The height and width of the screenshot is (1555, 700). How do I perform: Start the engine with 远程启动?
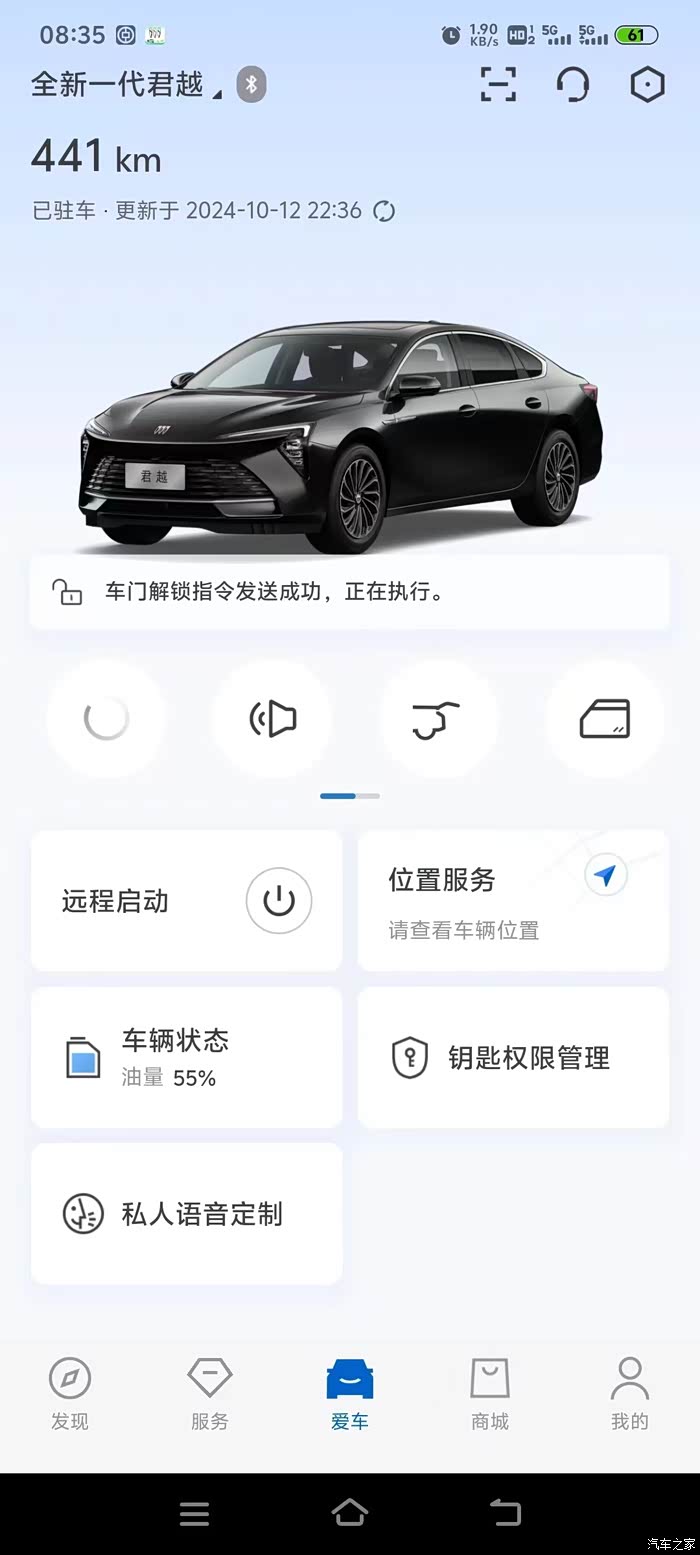[x=187, y=901]
